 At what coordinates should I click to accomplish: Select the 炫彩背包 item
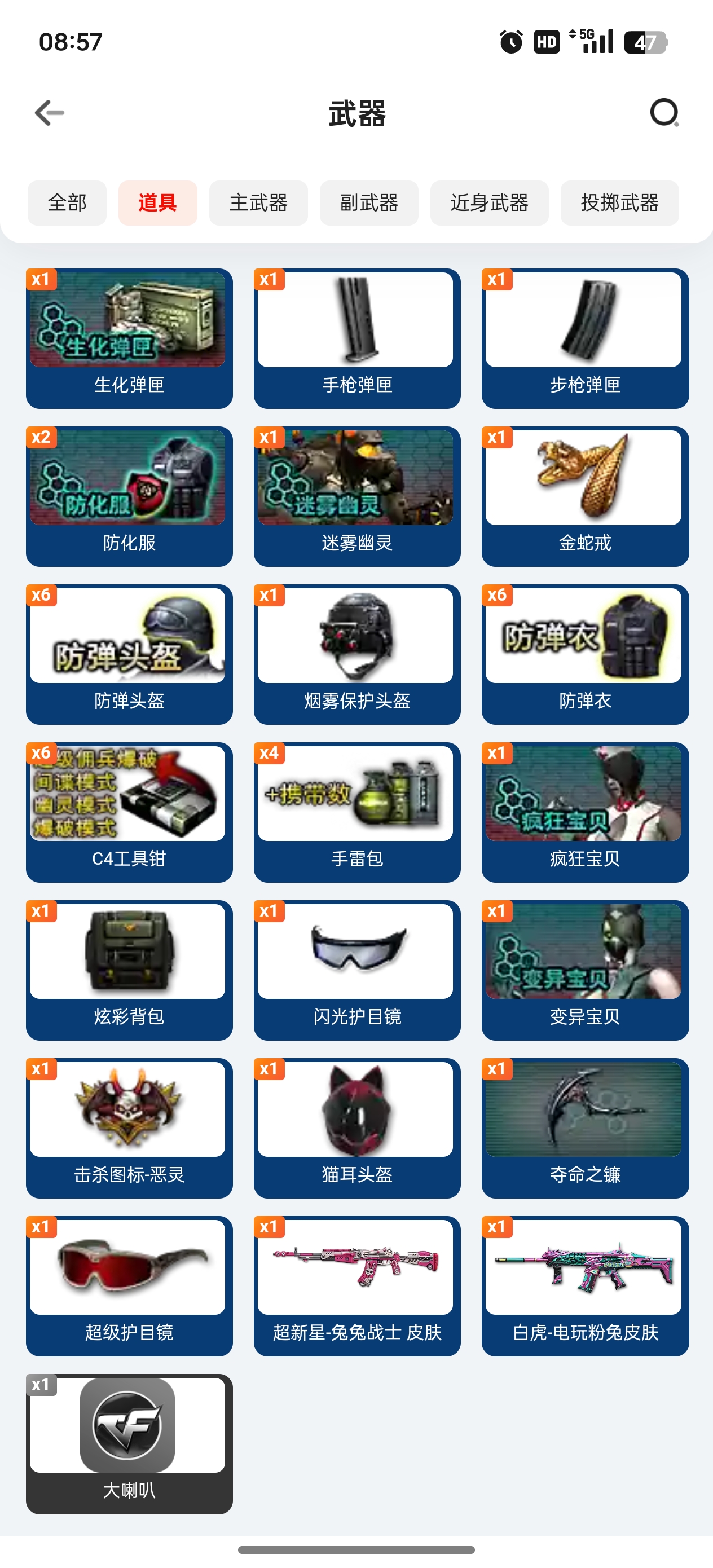129,970
